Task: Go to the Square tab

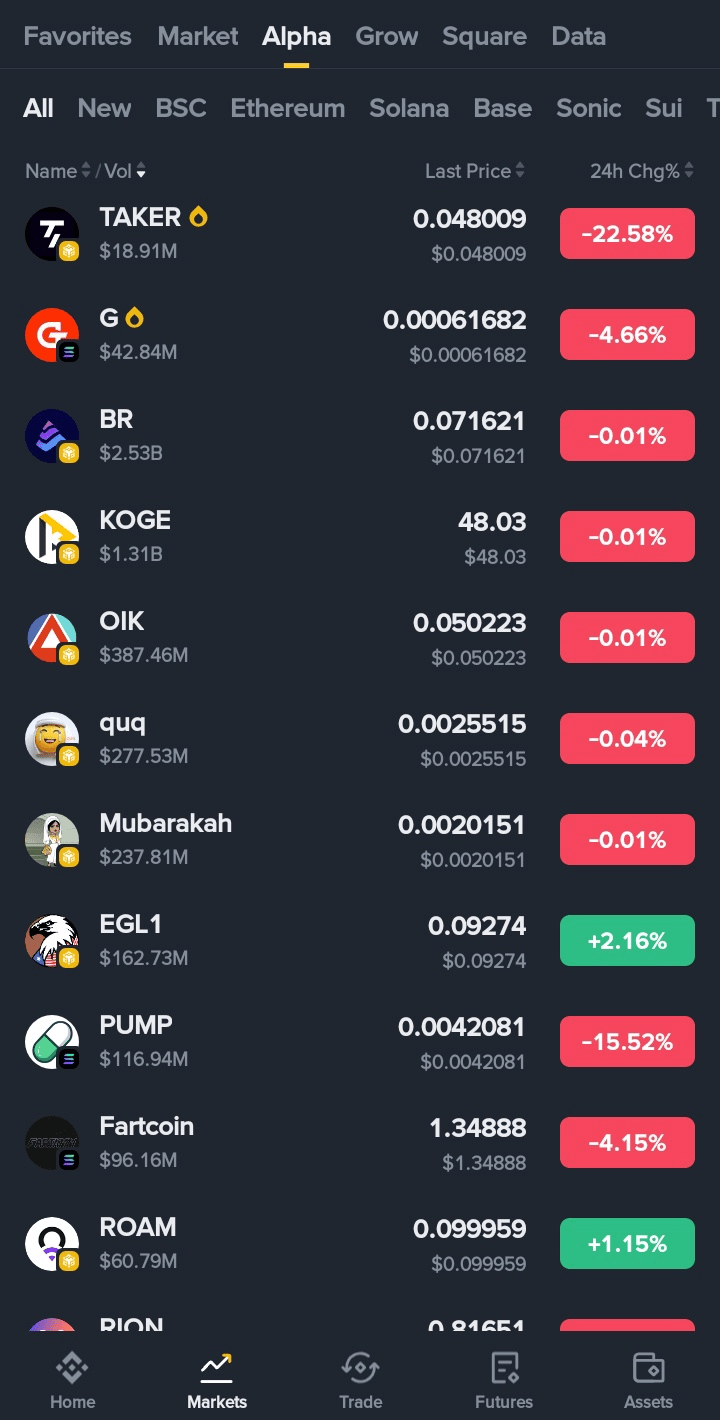Action: 484,36
